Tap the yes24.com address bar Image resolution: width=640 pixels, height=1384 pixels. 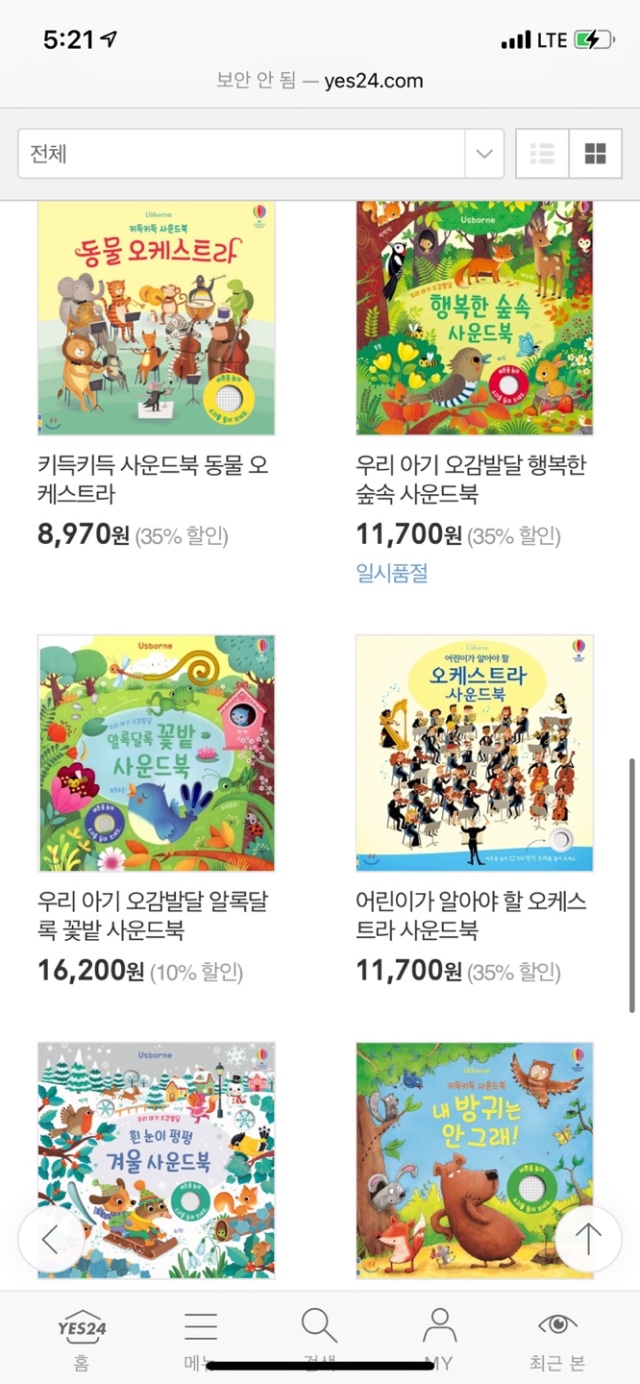[x=320, y=81]
